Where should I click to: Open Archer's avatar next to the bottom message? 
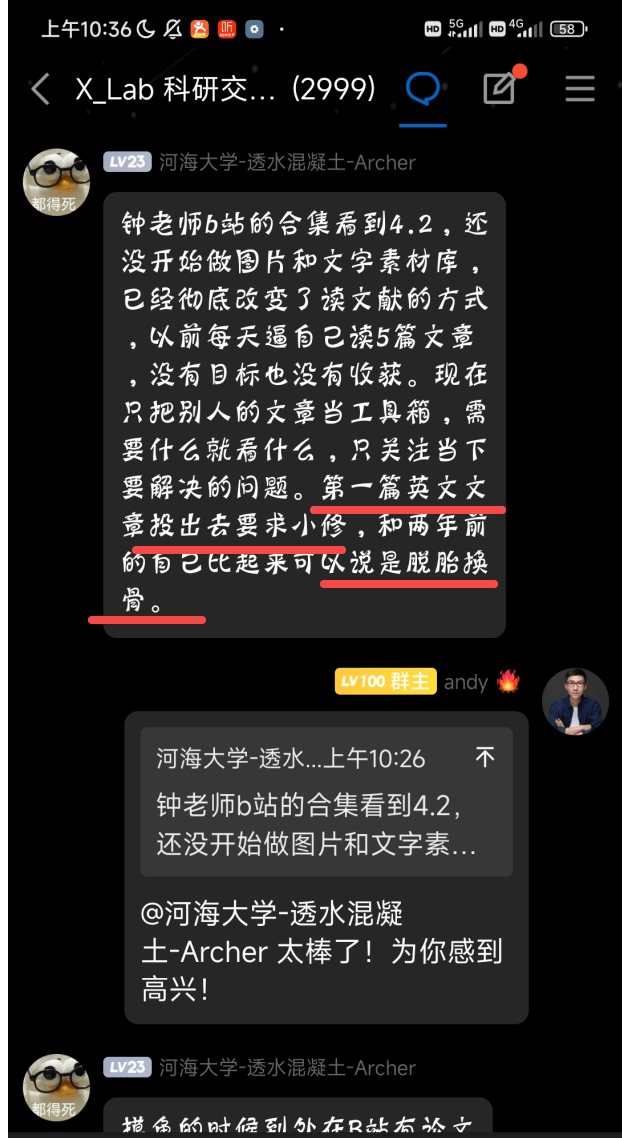point(57,1087)
